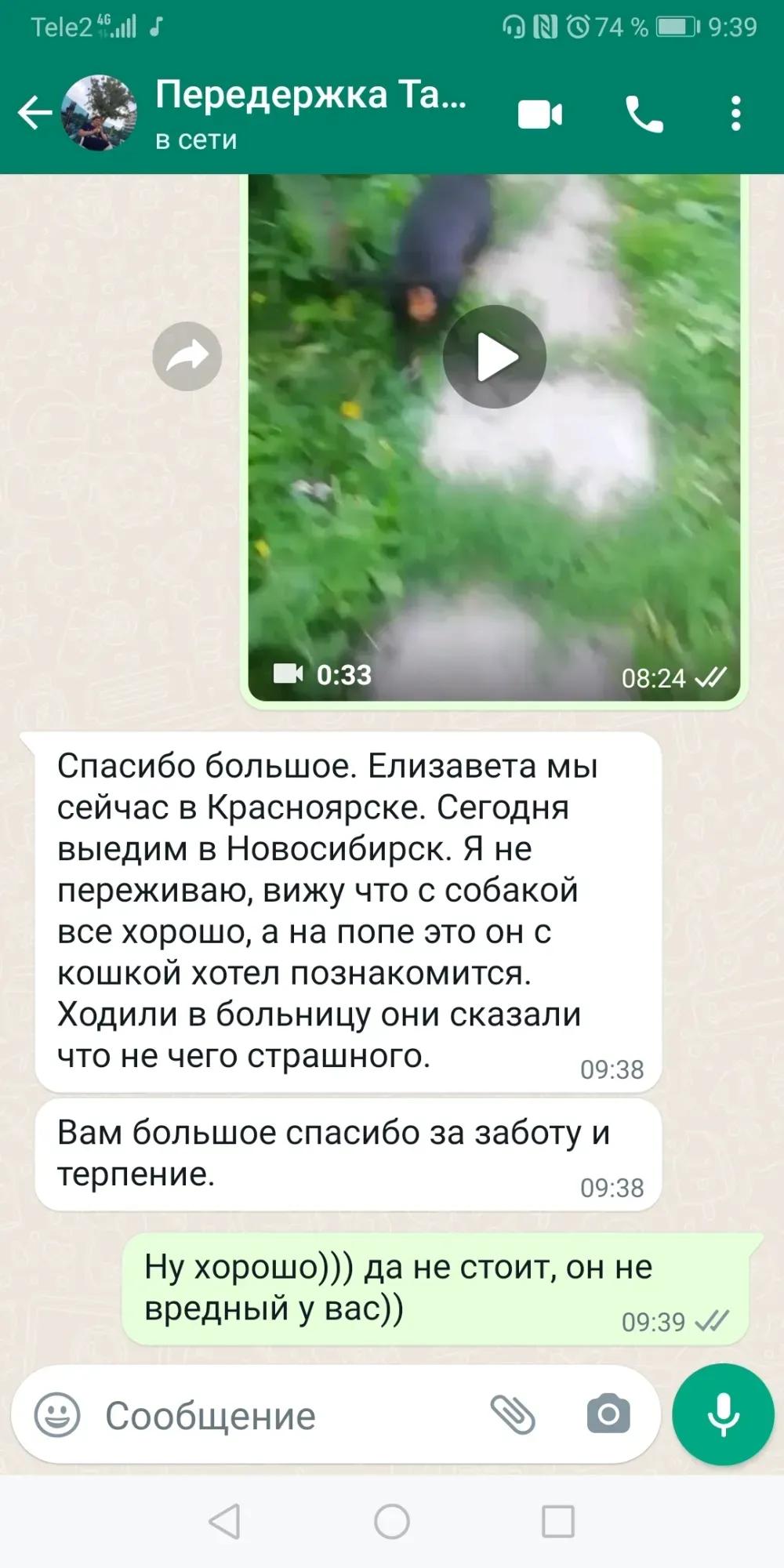Open the camera from message bar

click(x=608, y=1414)
